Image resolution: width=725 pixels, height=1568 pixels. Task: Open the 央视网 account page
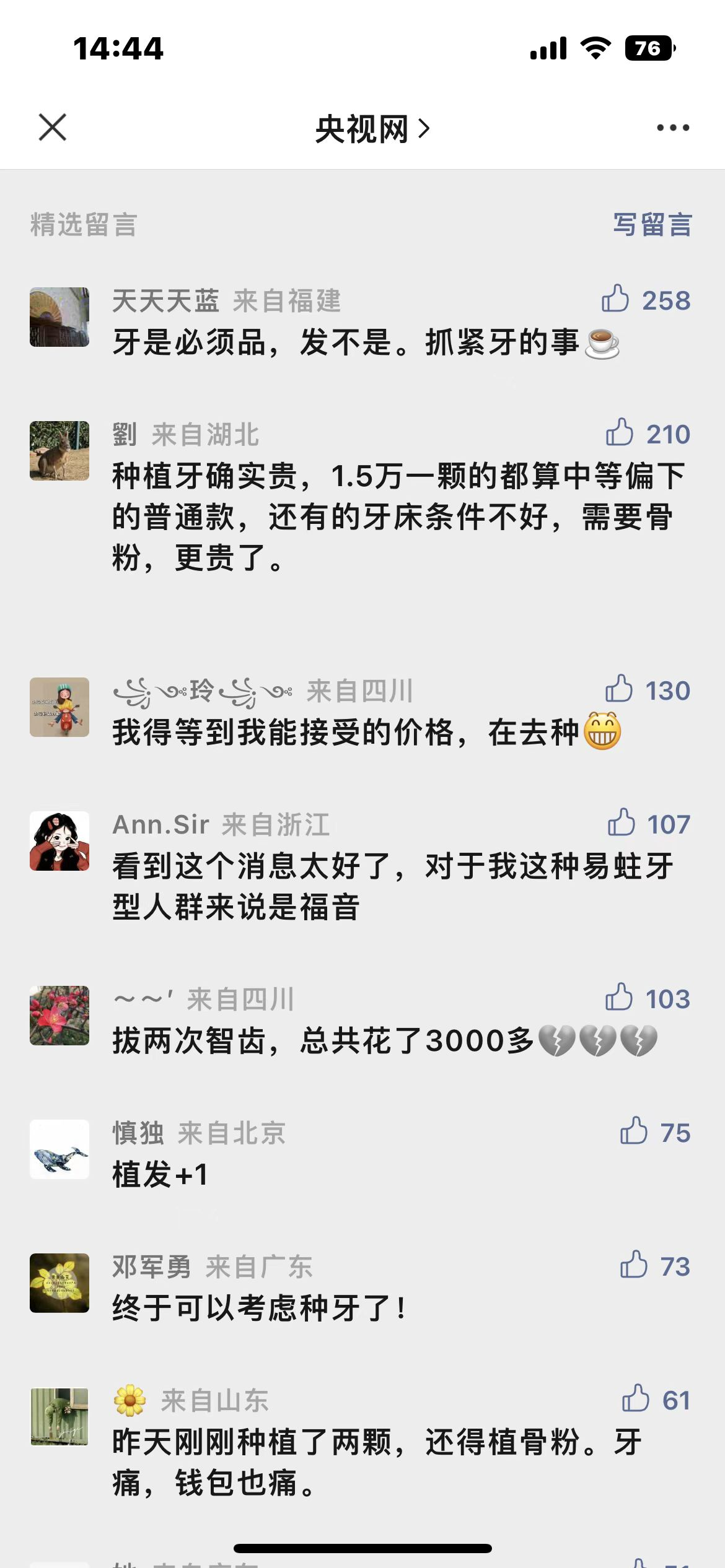point(372,129)
